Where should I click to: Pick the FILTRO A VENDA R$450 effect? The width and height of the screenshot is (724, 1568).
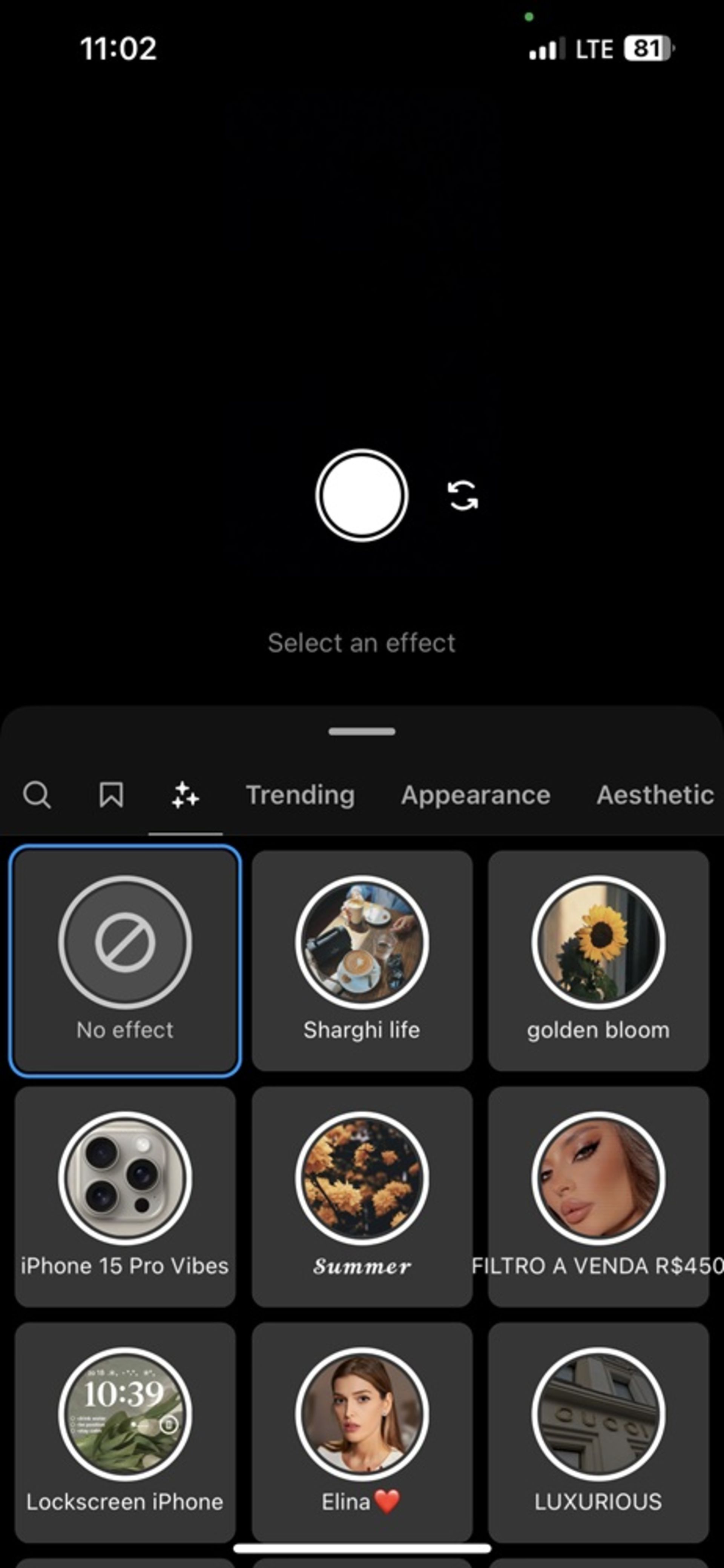(598, 1197)
